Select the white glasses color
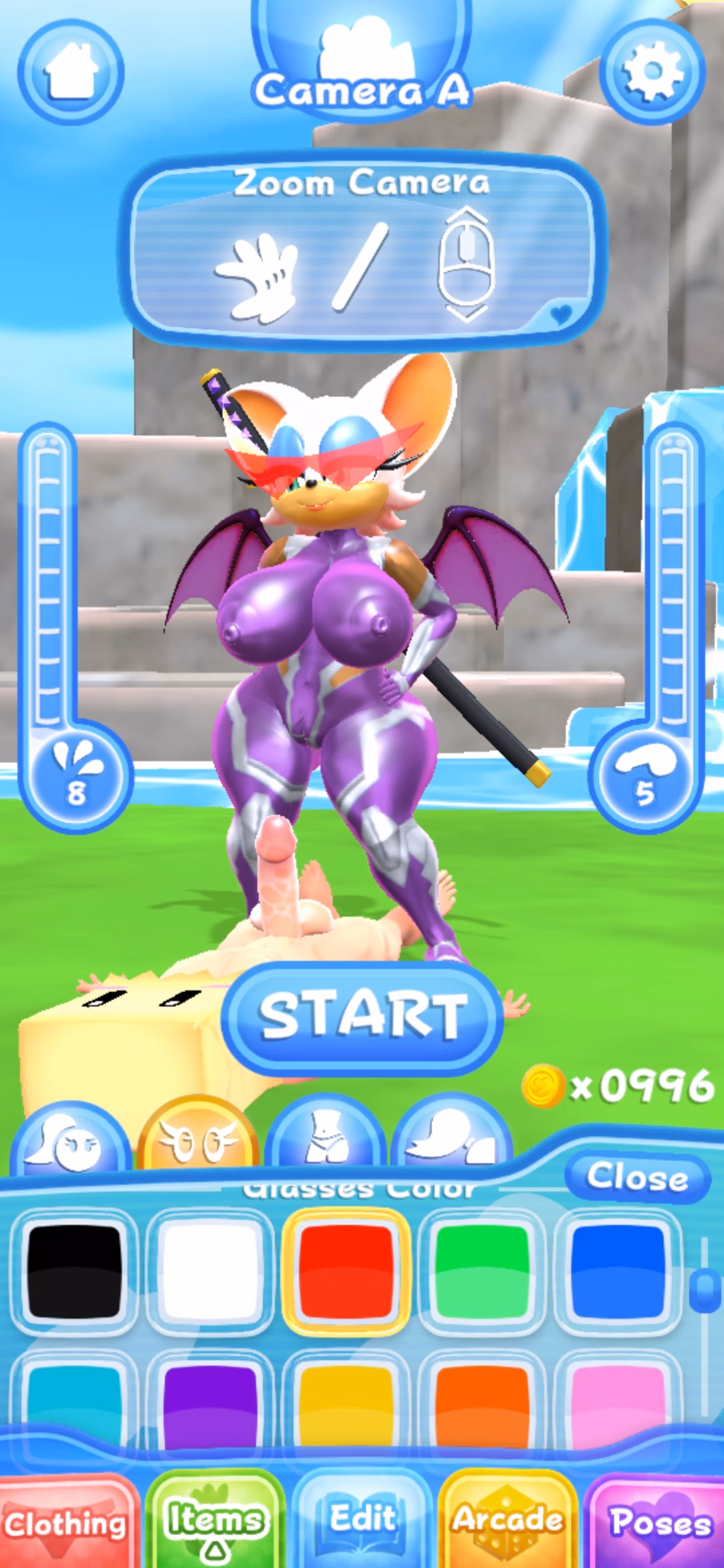 pos(210,1271)
